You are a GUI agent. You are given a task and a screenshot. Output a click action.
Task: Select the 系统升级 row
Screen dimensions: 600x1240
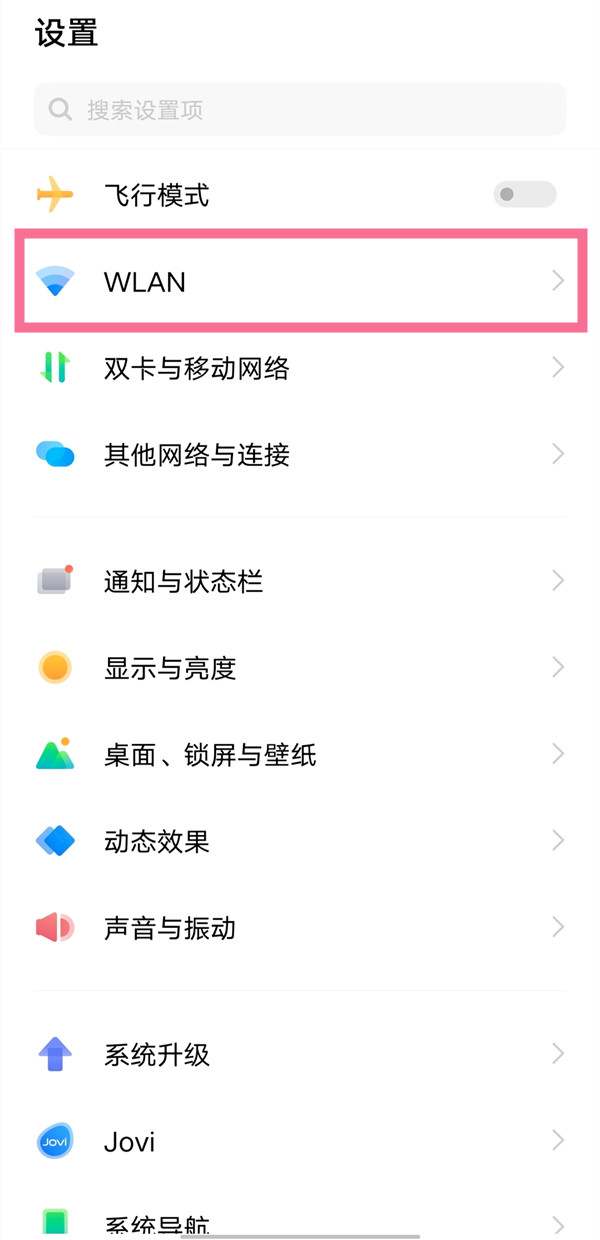(x=300, y=1054)
